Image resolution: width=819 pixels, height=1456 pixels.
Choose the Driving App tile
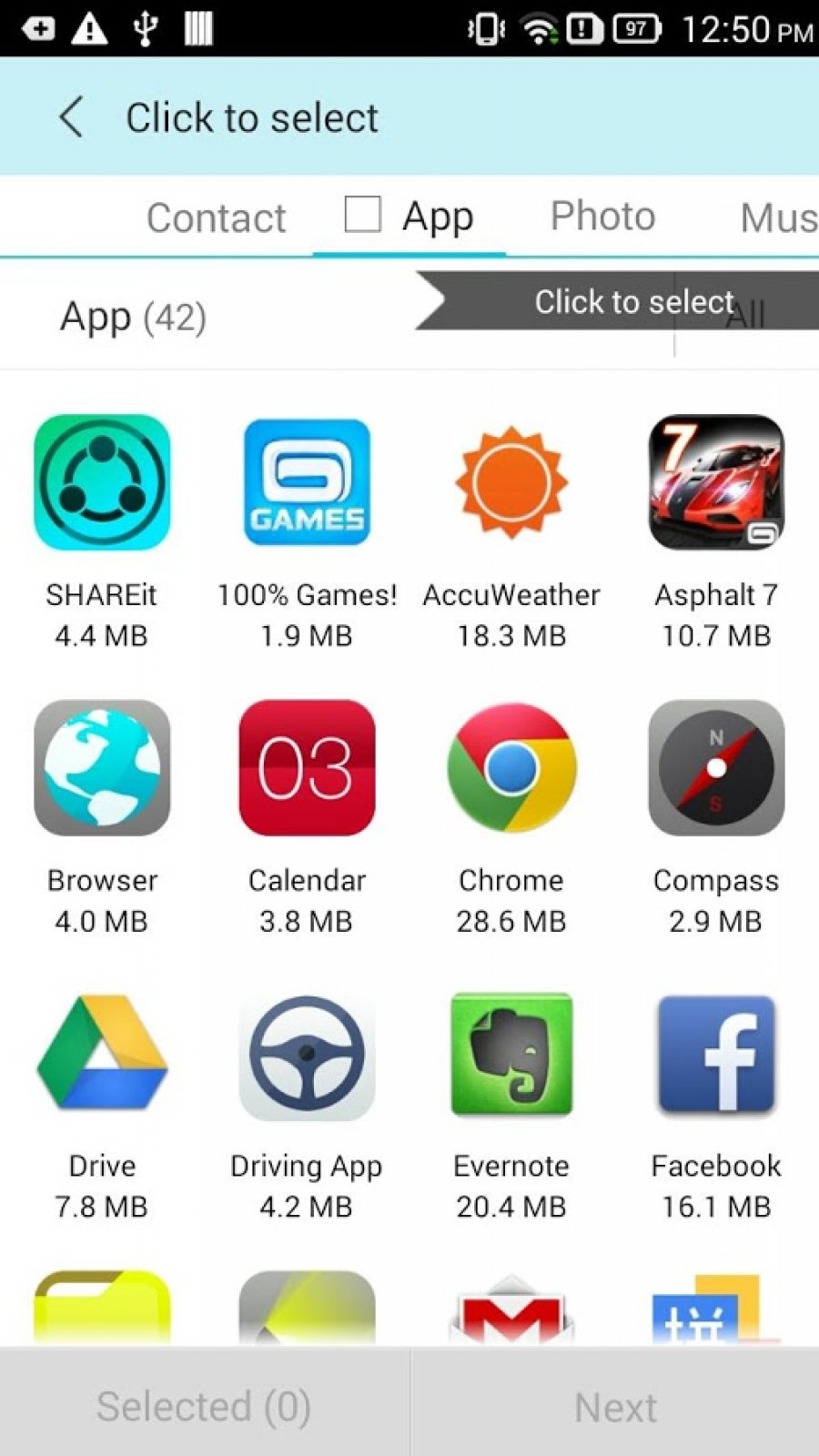tap(307, 1054)
